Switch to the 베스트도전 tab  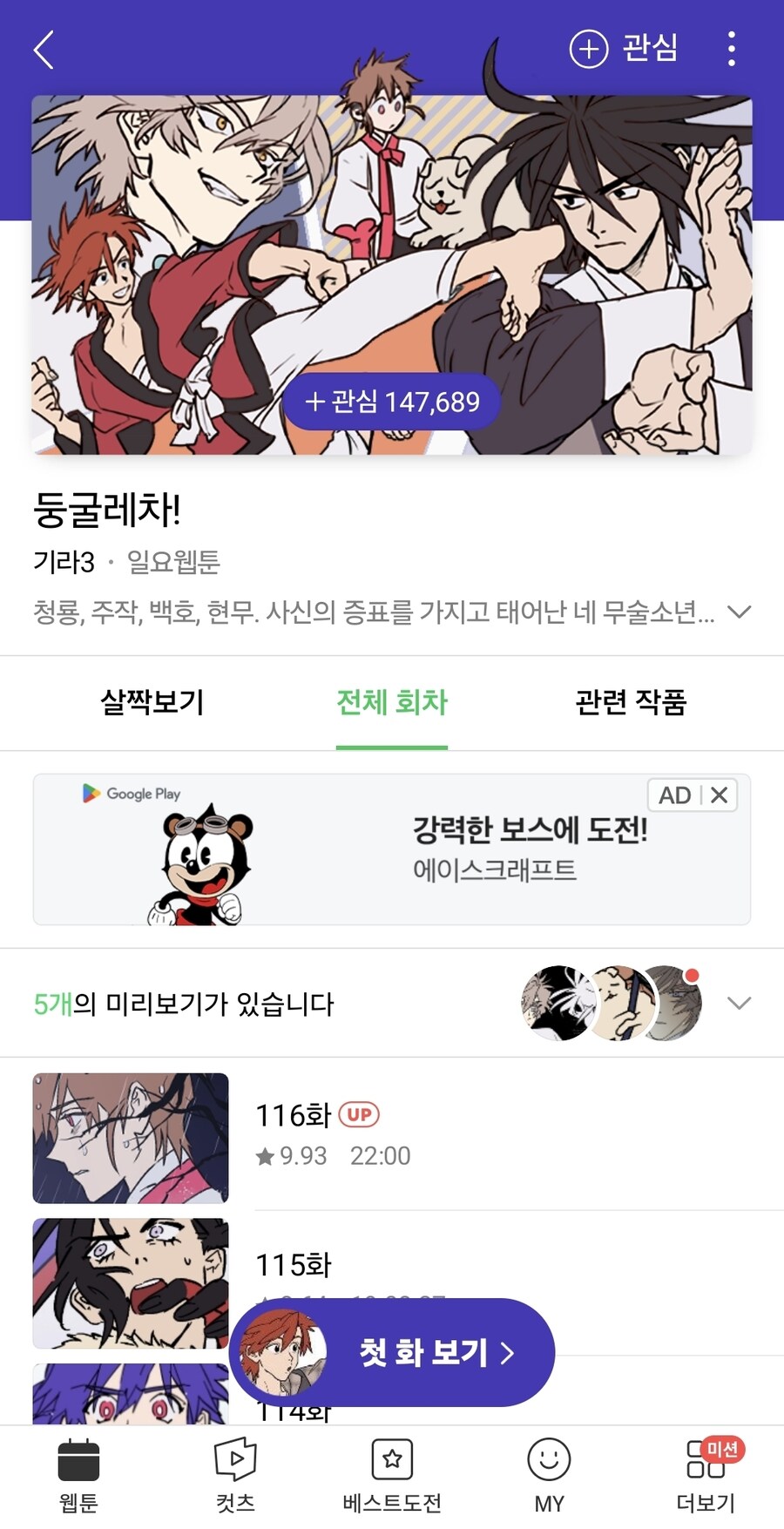tap(392, 1474)
